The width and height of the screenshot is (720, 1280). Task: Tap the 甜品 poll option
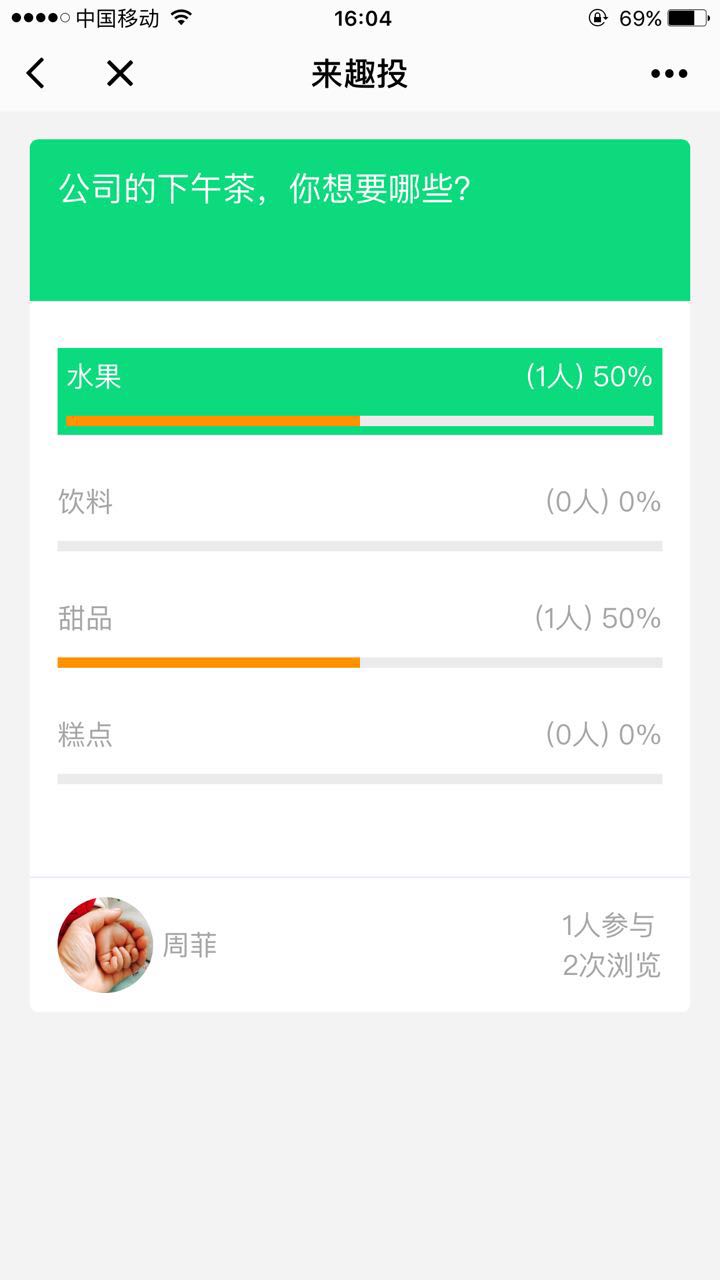point(360,634)
